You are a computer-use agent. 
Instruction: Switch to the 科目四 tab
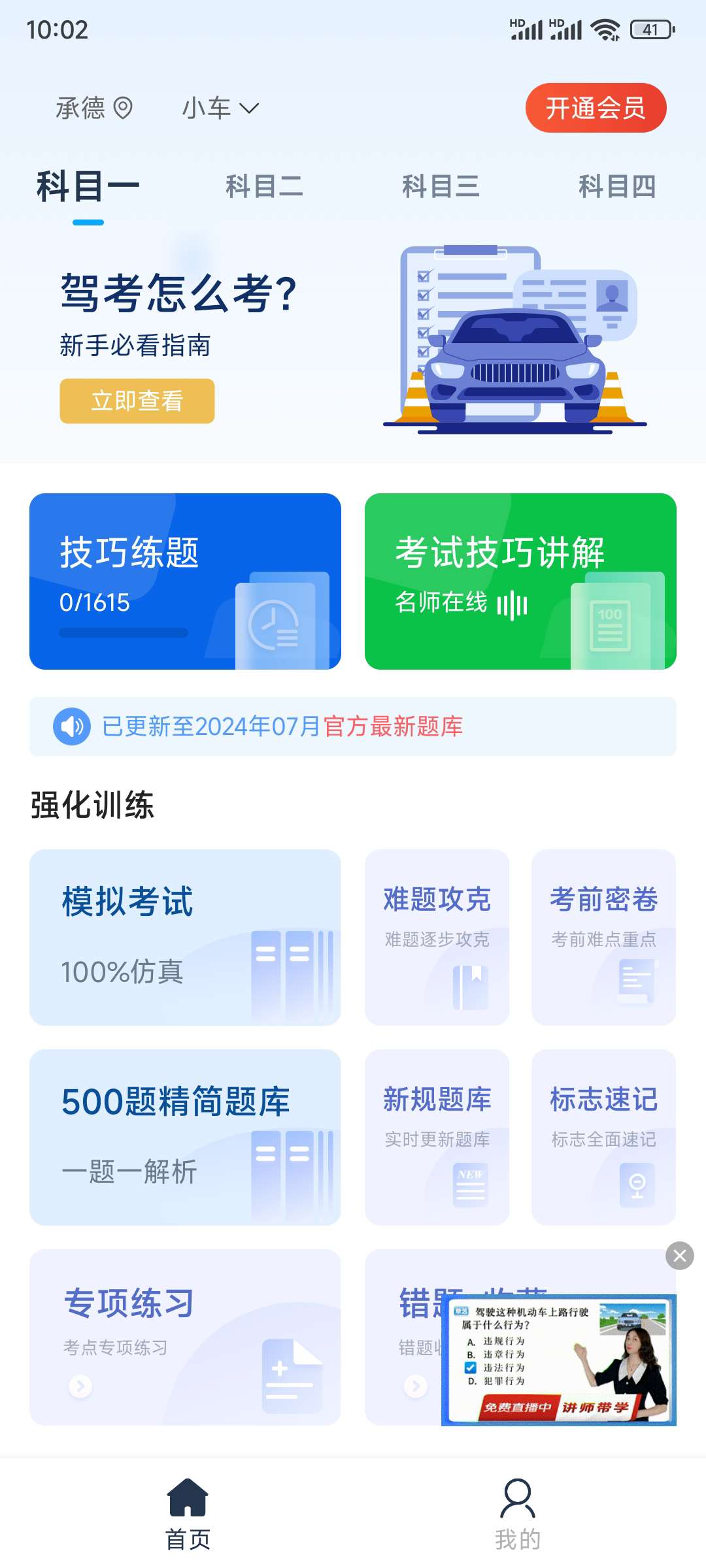(617, 186)
